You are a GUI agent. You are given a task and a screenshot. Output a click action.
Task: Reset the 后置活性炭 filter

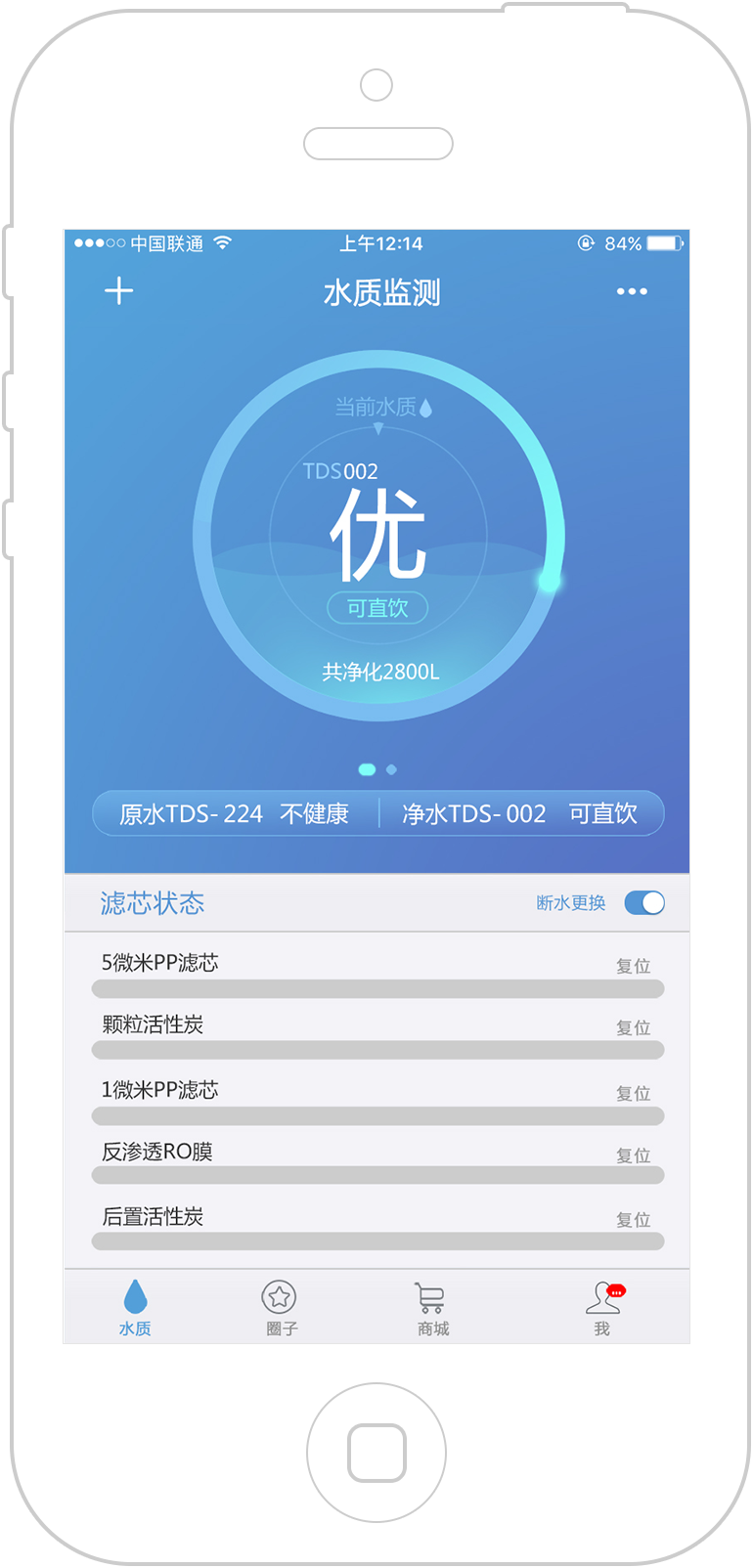point(633,1220)
